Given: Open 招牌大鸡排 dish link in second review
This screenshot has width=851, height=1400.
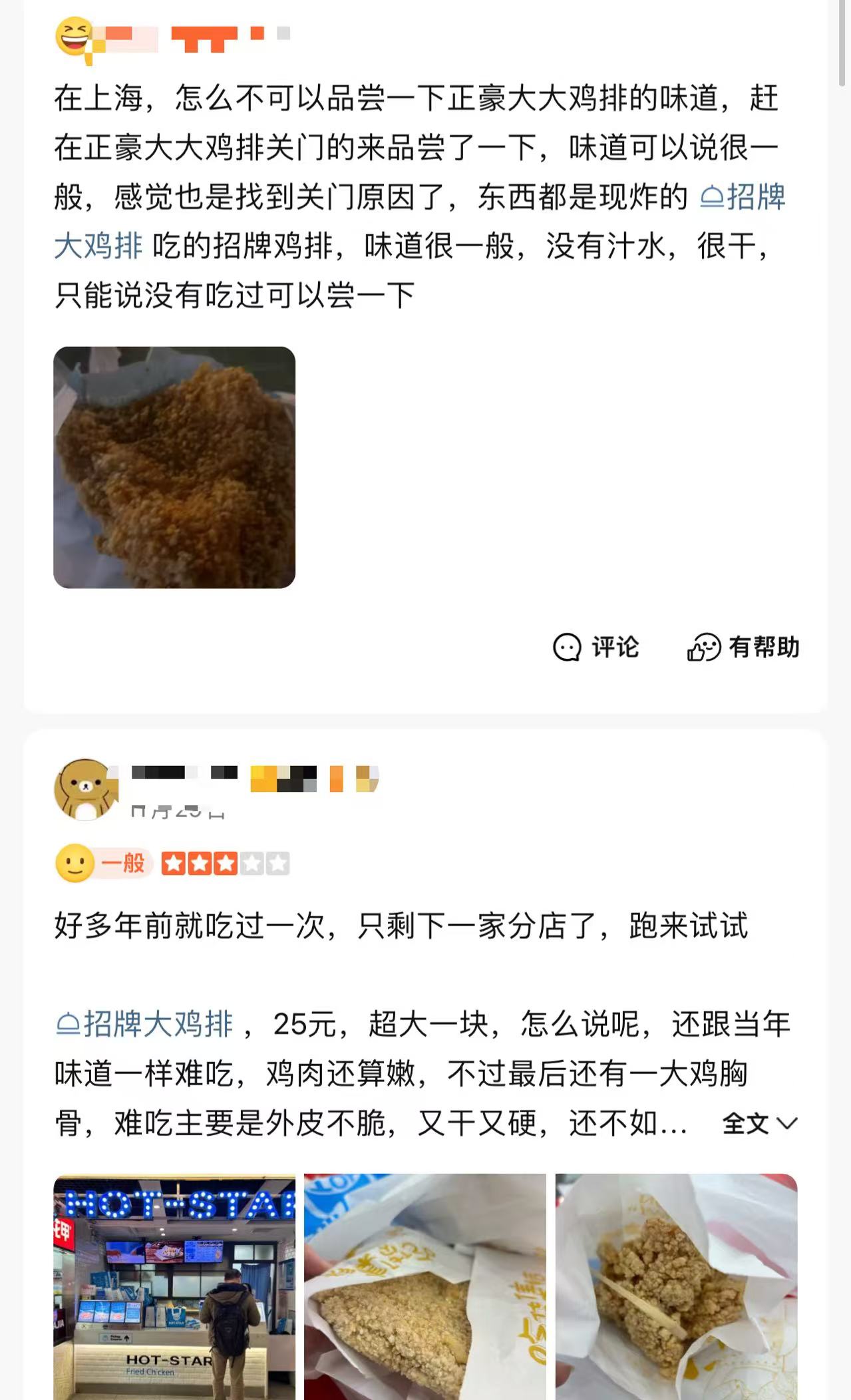Looking at the screenshot, I should click(x=145, y=1024).
